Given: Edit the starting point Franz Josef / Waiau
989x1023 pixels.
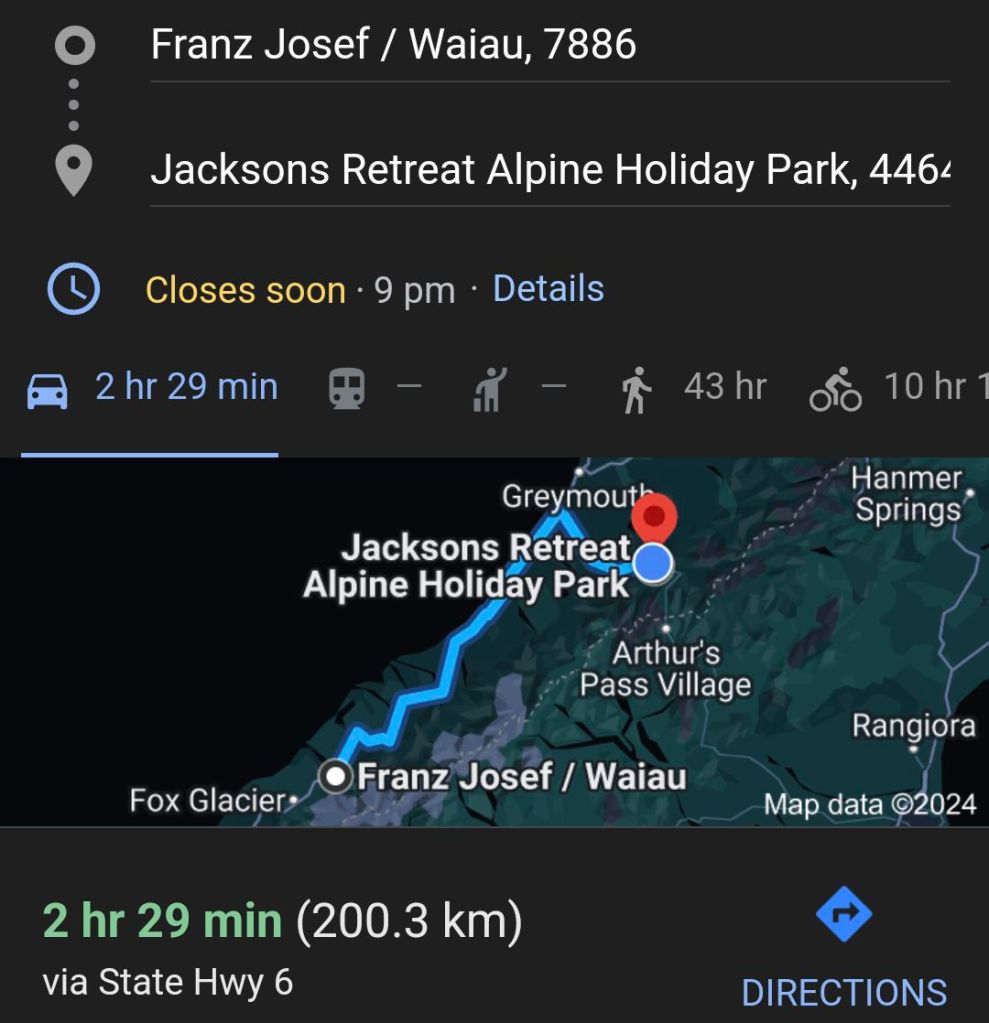Looking at the screenshot, I should click(392, 45).
